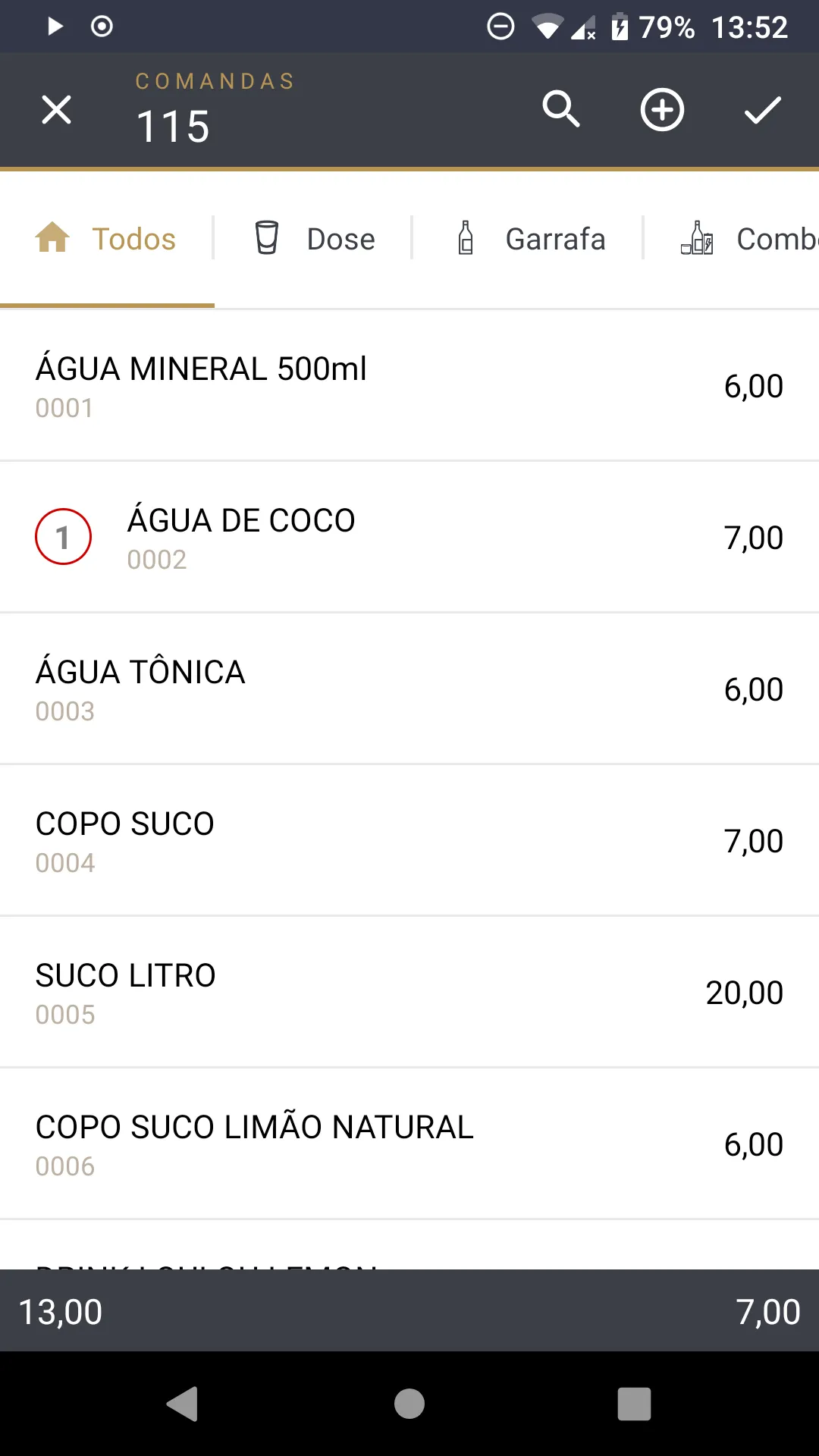Viewport: 819px width, 1456px height.
Task: Tap the ÁGUA DE COCO row
Action: tap(409, 537)
